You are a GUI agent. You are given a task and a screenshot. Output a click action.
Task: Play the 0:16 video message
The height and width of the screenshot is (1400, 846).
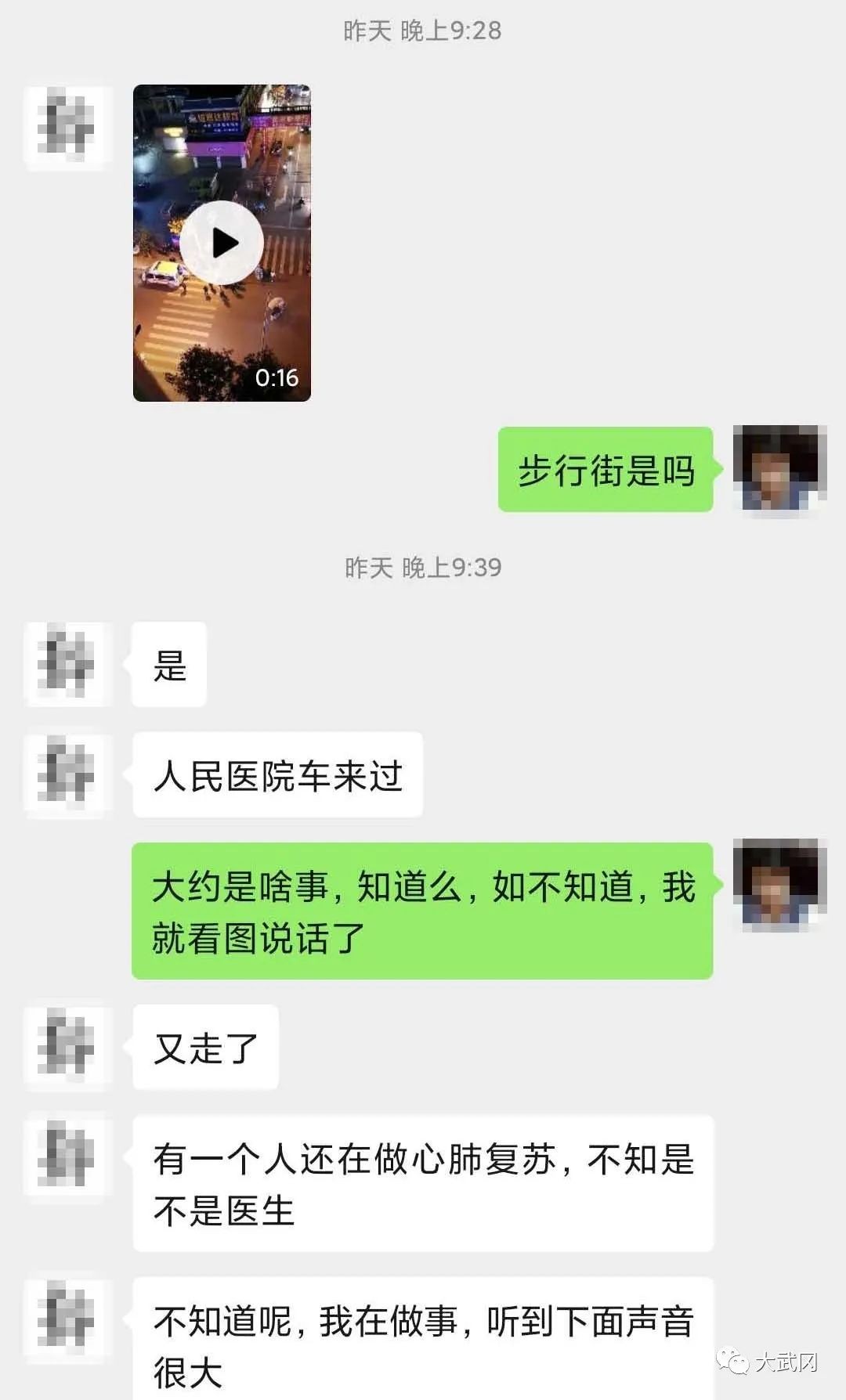[222, 243]
